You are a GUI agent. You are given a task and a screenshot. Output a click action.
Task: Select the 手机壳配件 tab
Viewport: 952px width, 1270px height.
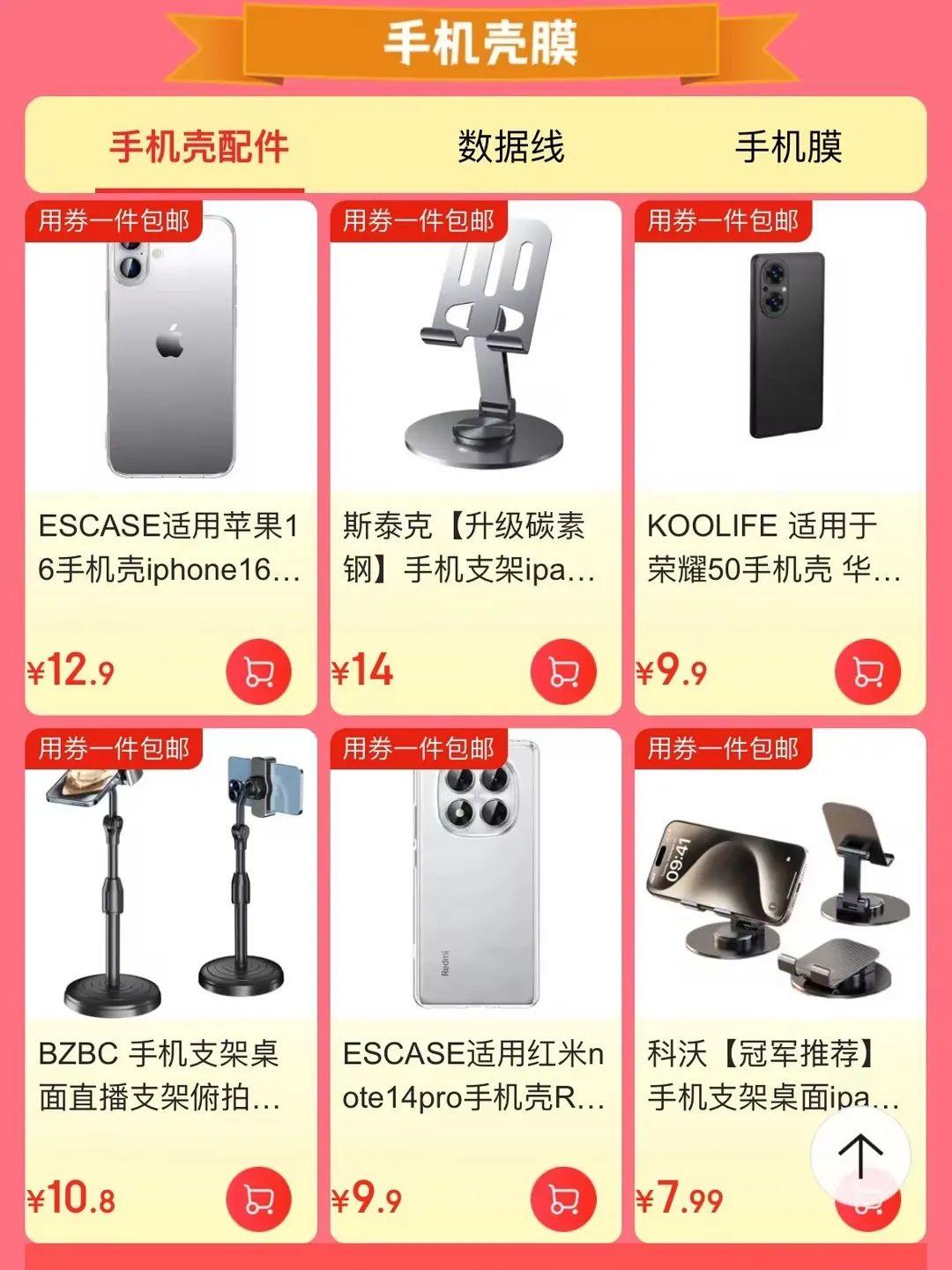(199, 146)
